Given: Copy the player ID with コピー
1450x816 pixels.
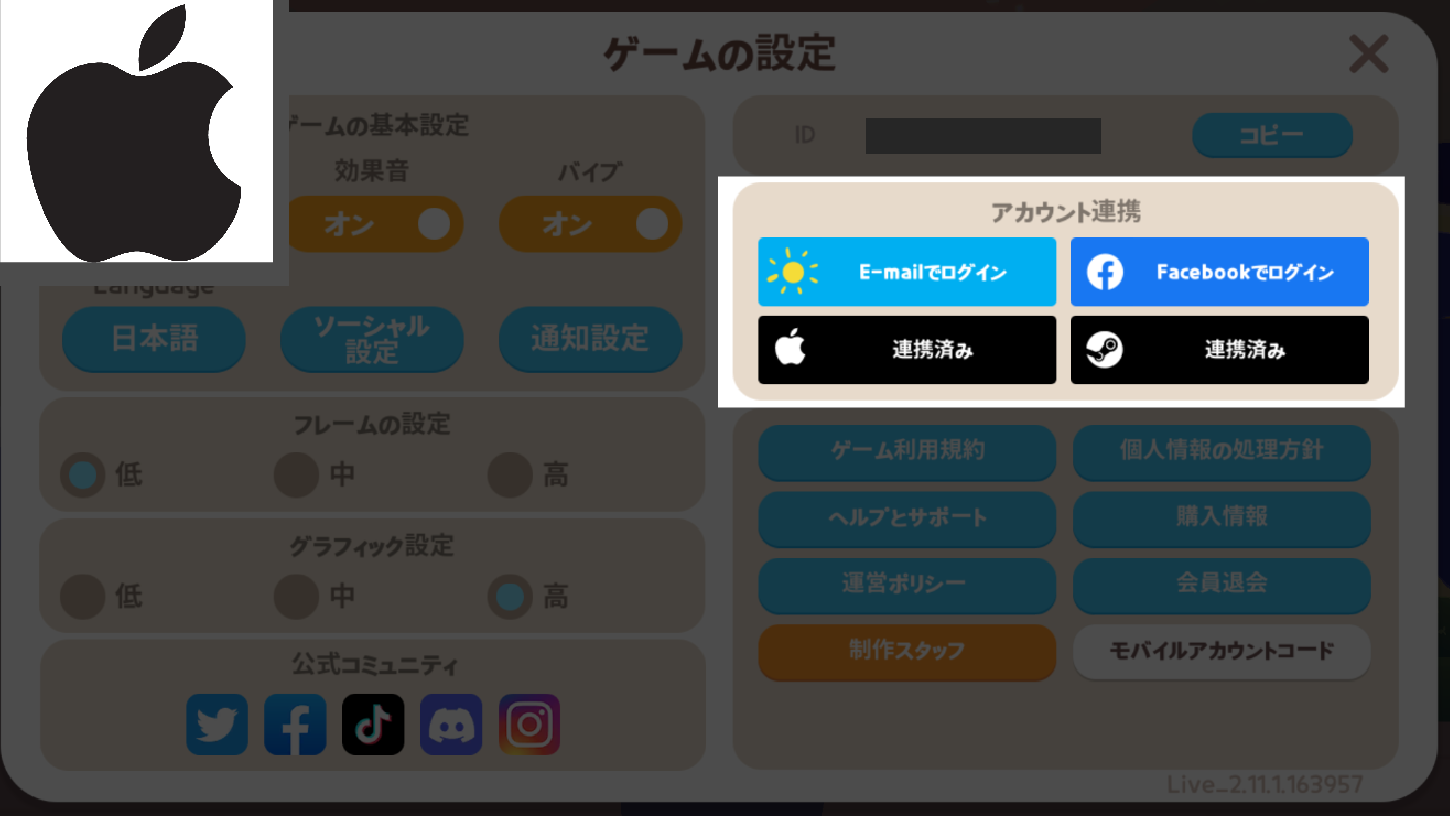Looking at the screenshot, I should click(1271, 136).
